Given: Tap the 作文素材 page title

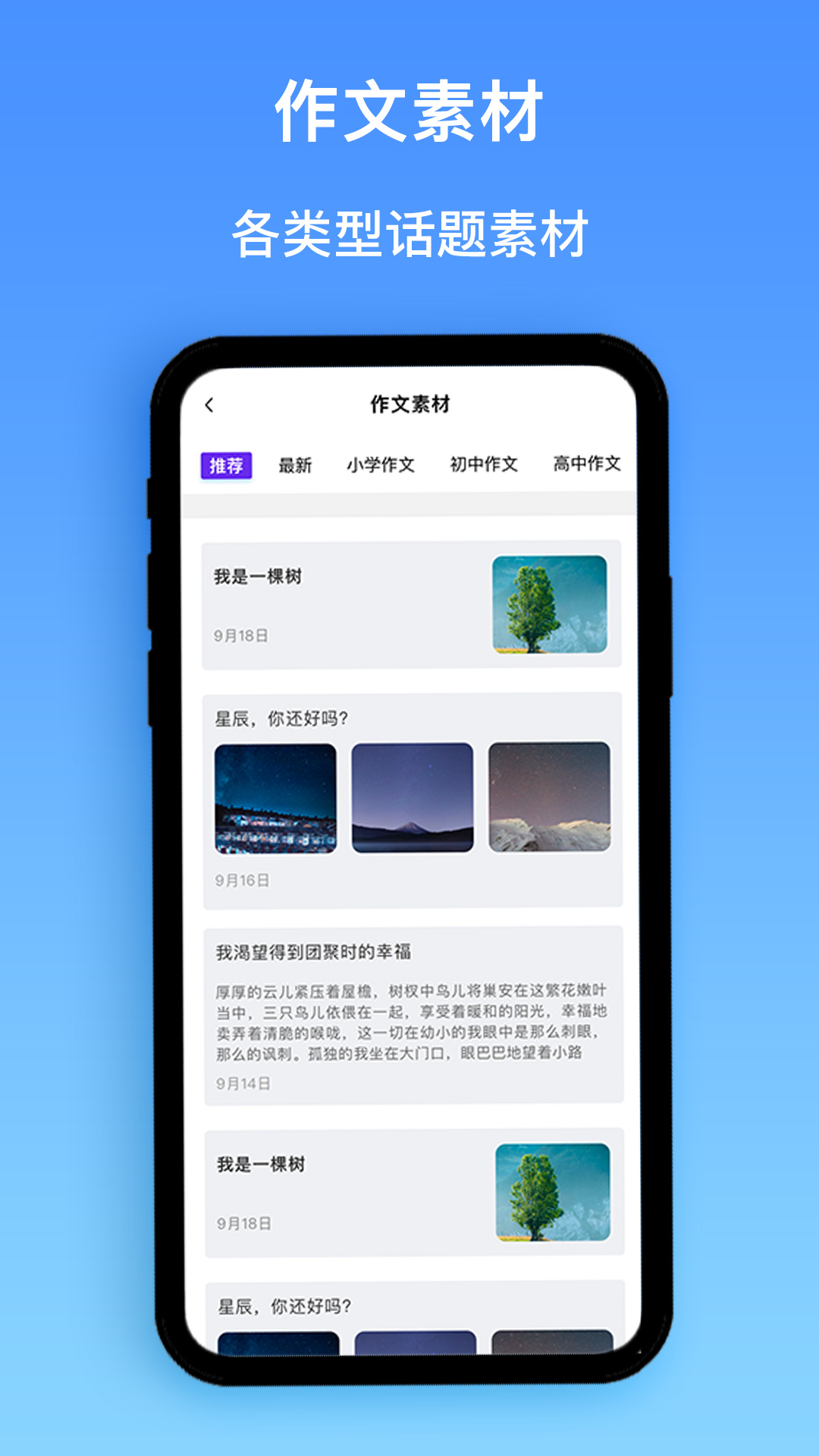Looking at the screenshot, I should pyautogui.click(x=409, y=404).
